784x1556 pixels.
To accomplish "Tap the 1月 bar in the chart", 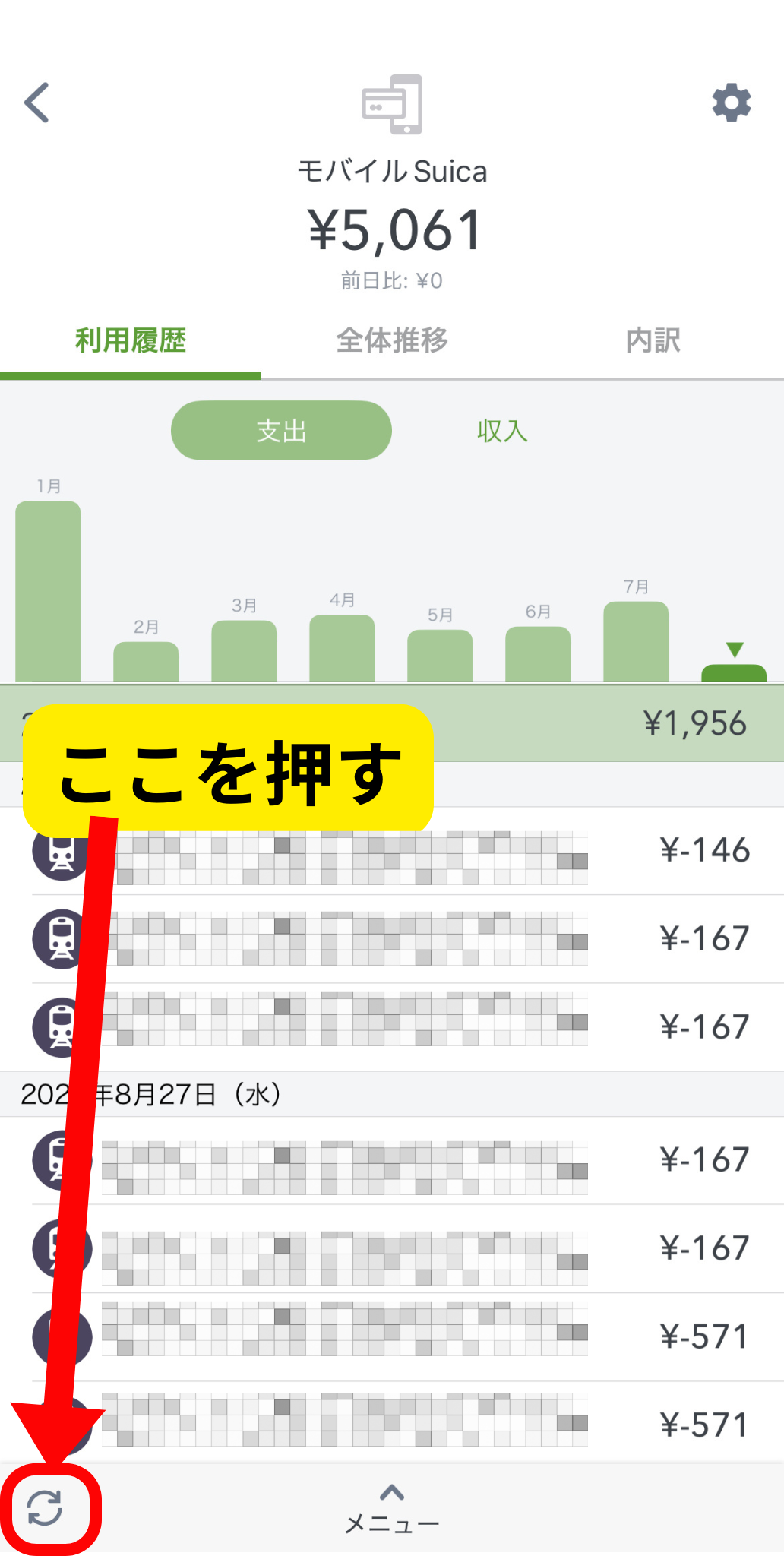I will pos(48,591).
